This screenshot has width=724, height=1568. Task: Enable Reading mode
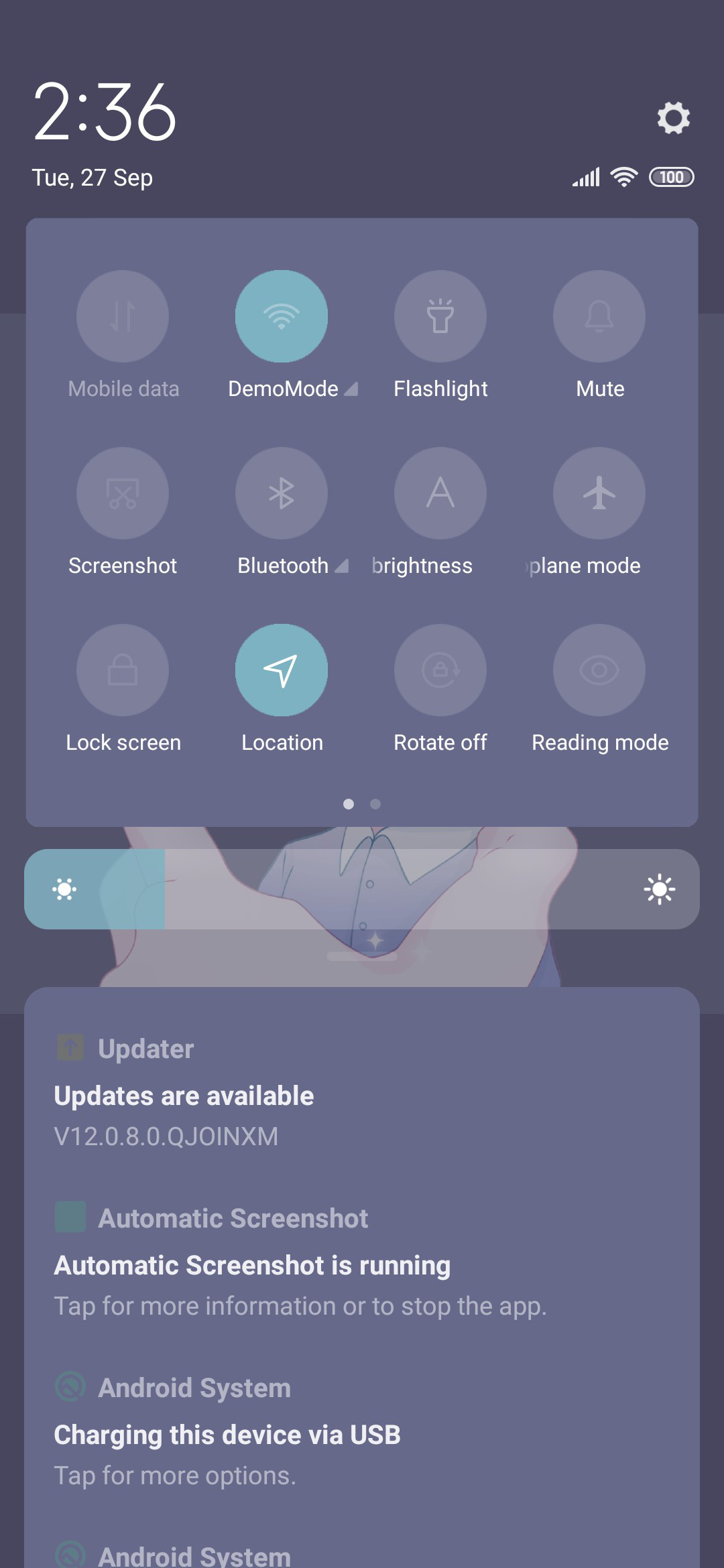(599, 670)
